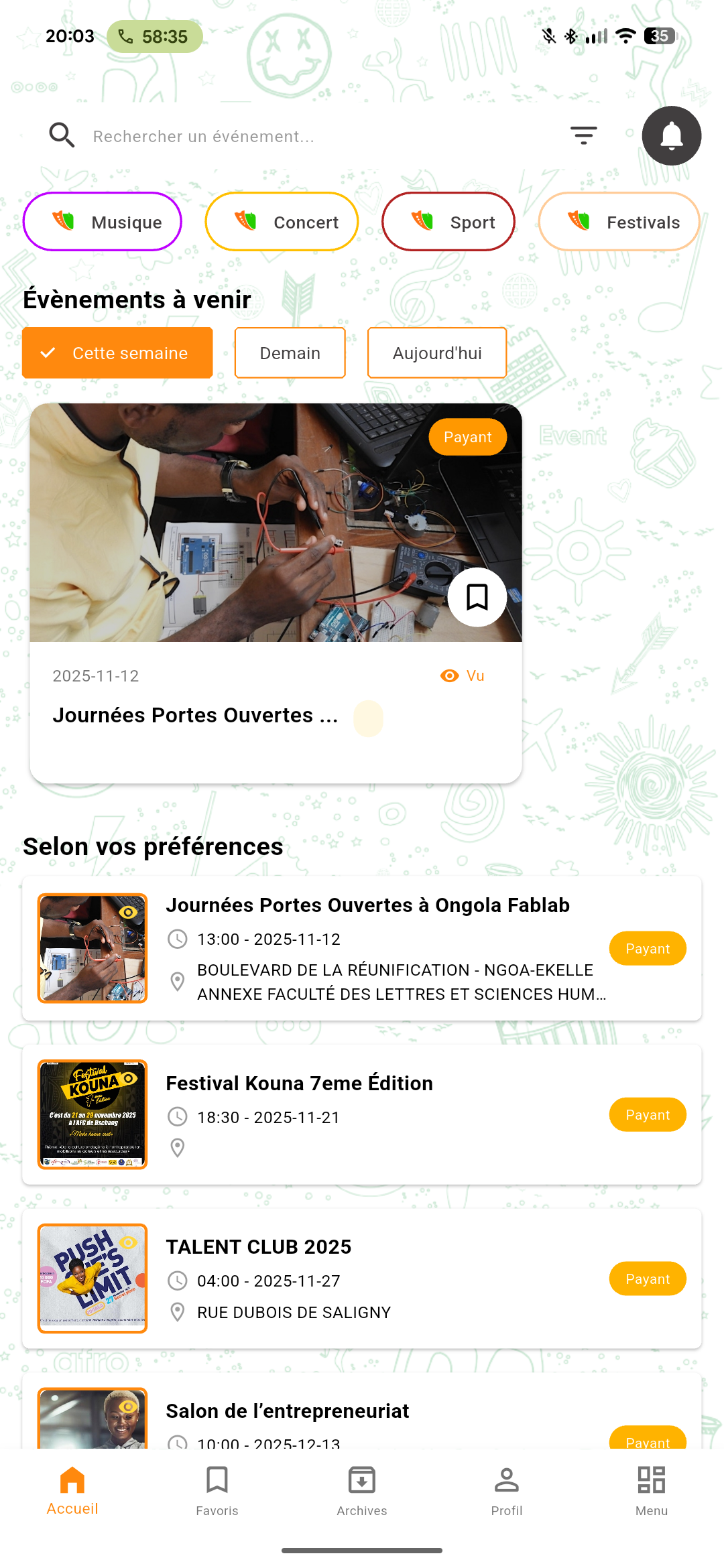Open the search magnifier icon

click(x=62, y=135)
